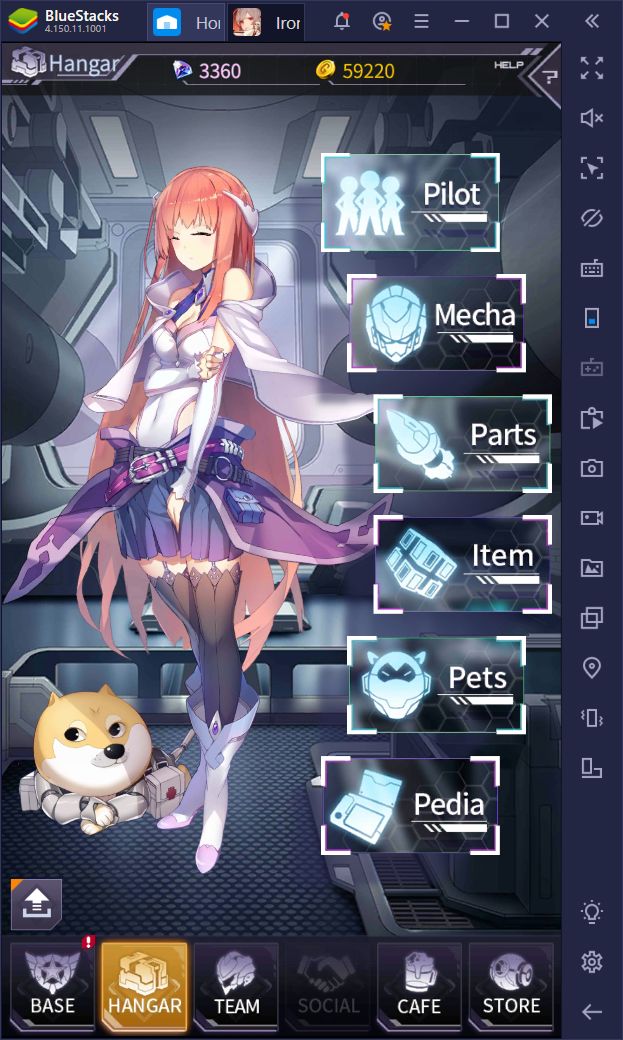Screen dimensions: 623x1040
Task: Switch to the TEAM tab
Action: coord(236,986)
